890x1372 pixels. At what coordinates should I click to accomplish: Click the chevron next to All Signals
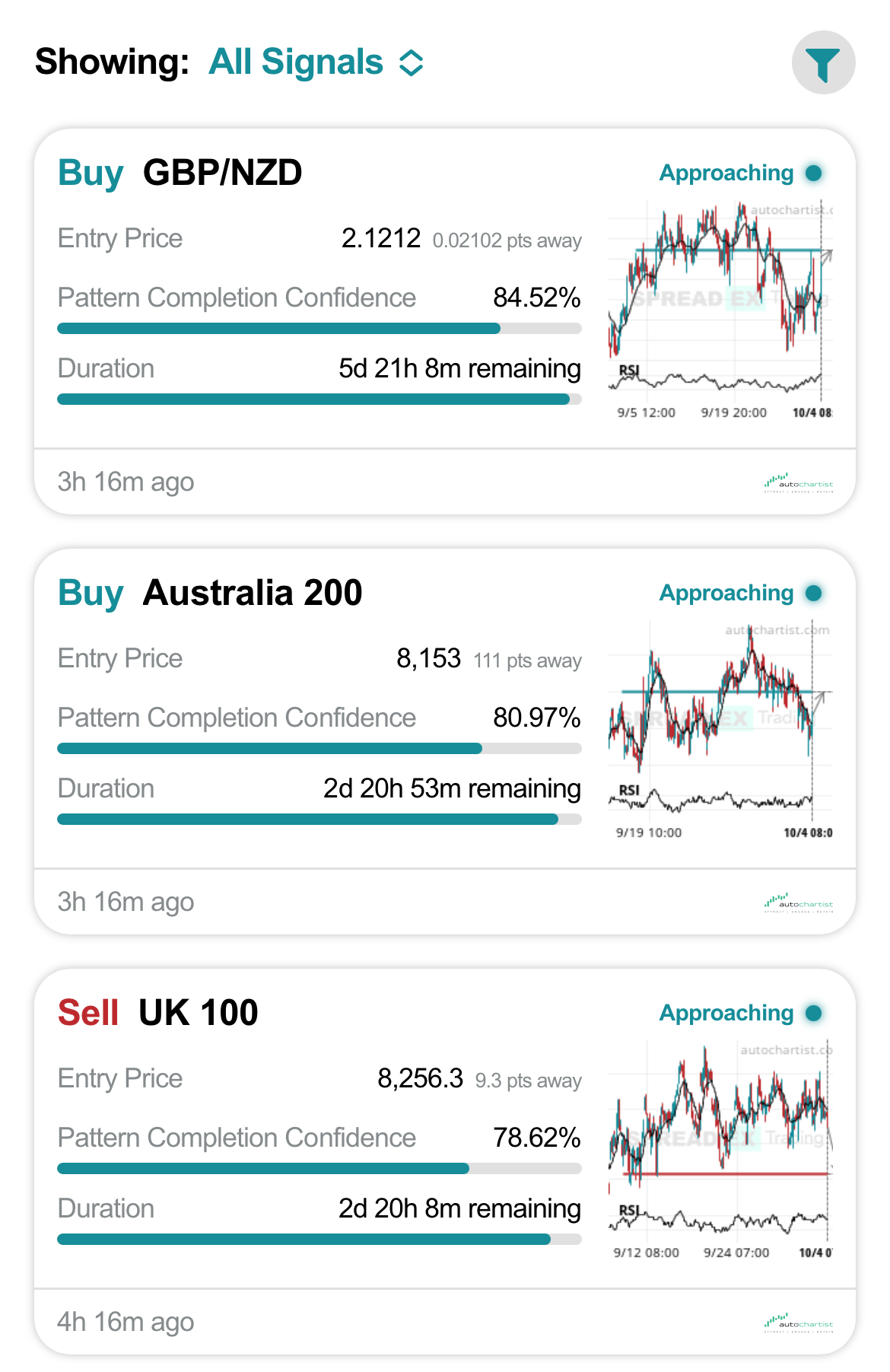[x=411, y=62]
